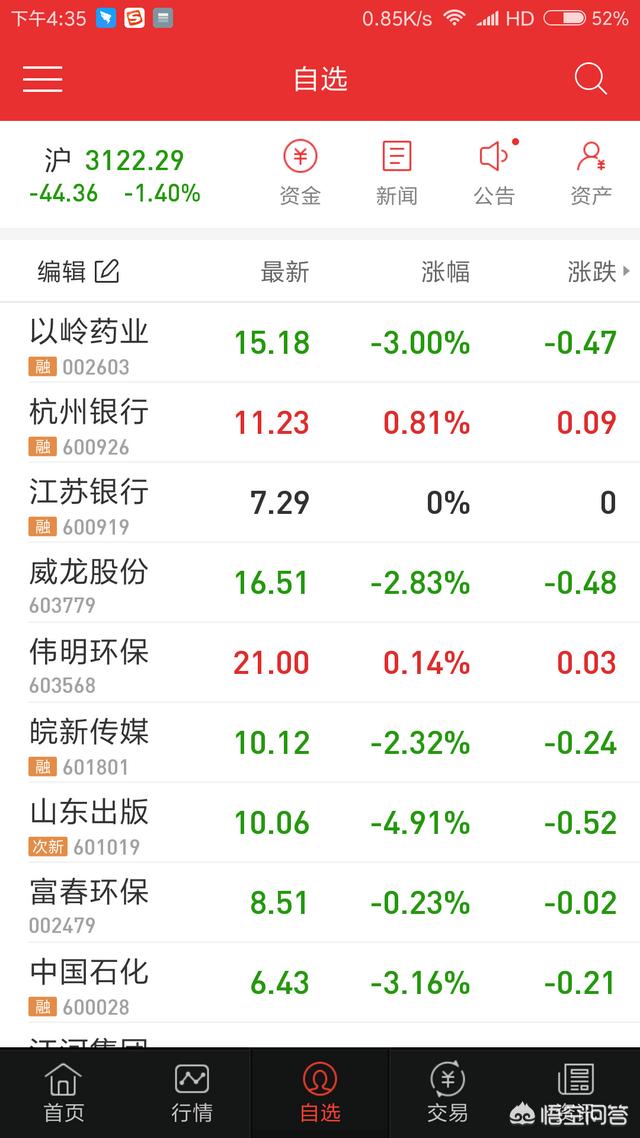Screen dimensions: 640x1138
Task: Open 以岭药业 stock details
Action: [90, 343]
